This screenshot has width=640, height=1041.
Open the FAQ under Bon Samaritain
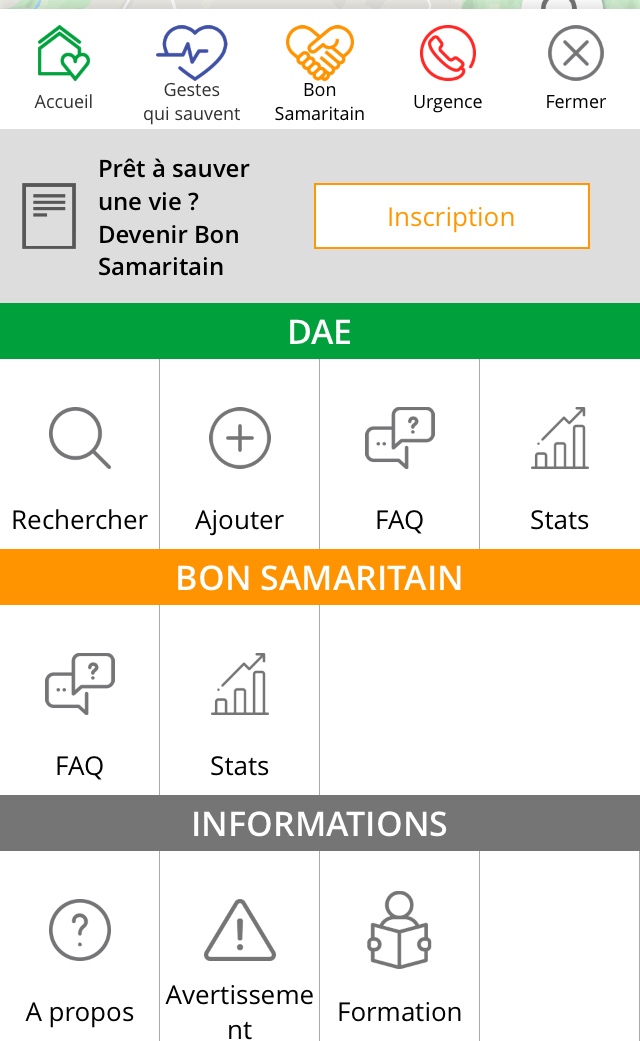coord(80,701)
